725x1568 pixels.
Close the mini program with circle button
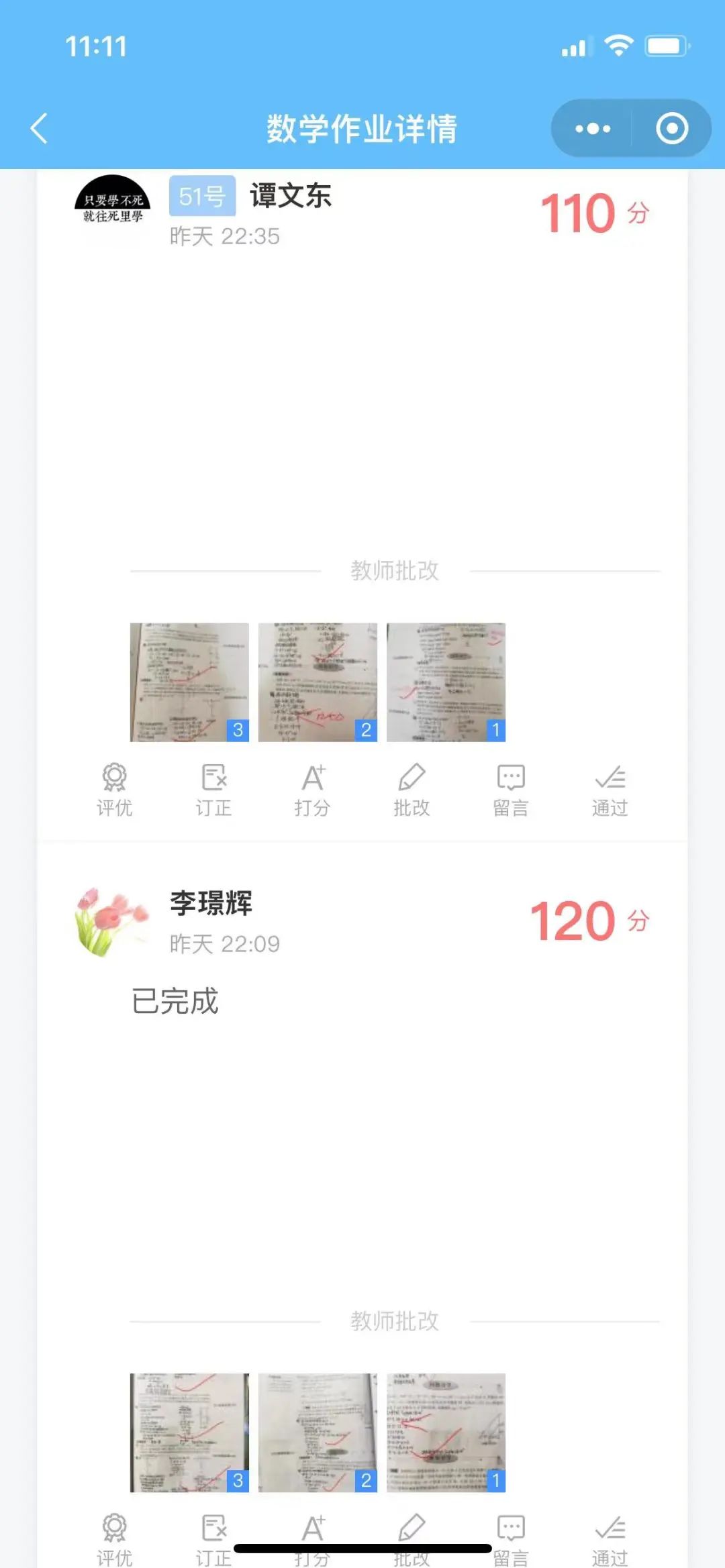pyautogui.click(x=671, y=128)
